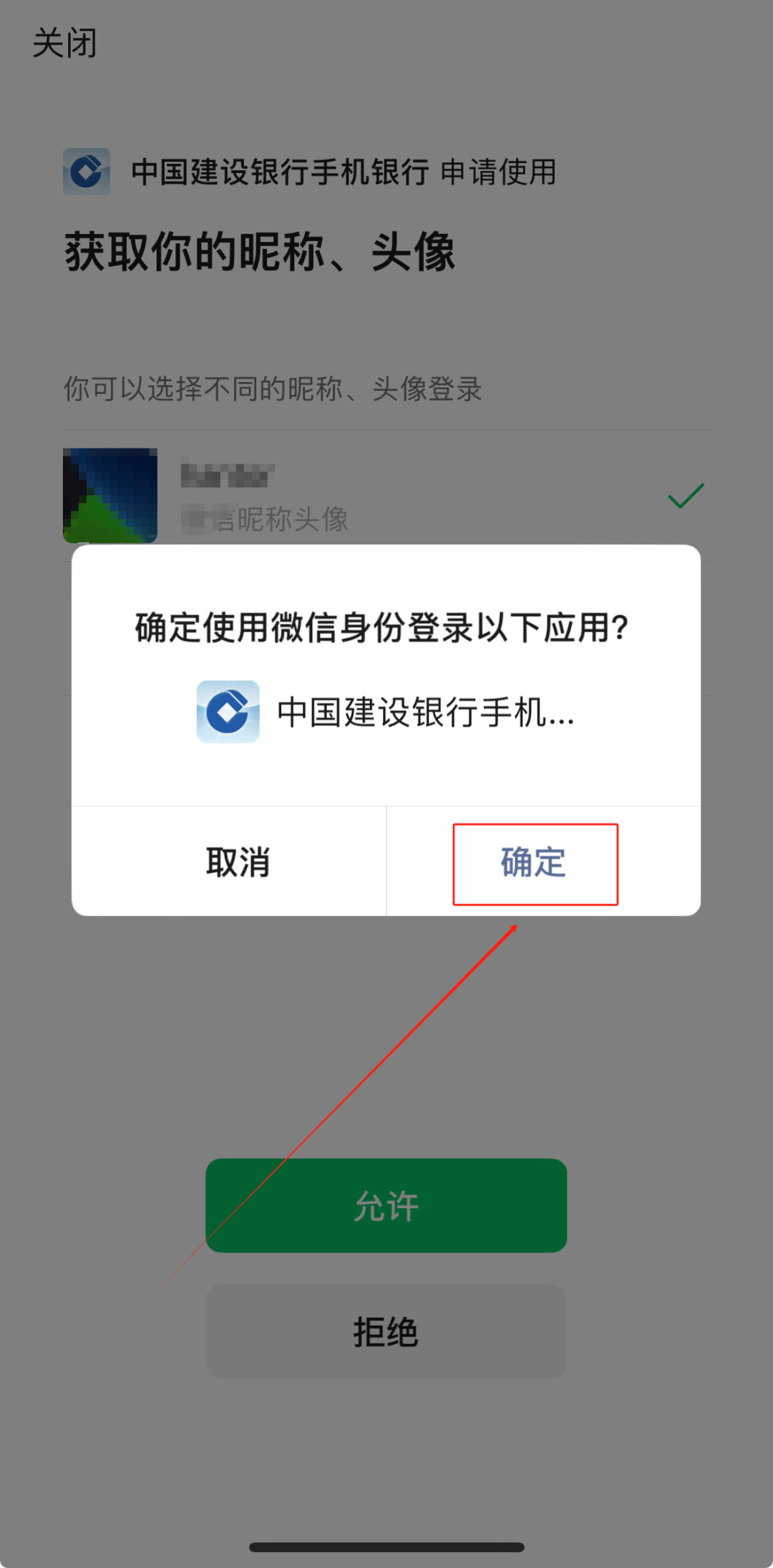This screenshot has width=773, height=1568.
Task: Tap the avatar thumbnail in the nickname list
Action: pyautogui.click(x=110, y=495)
